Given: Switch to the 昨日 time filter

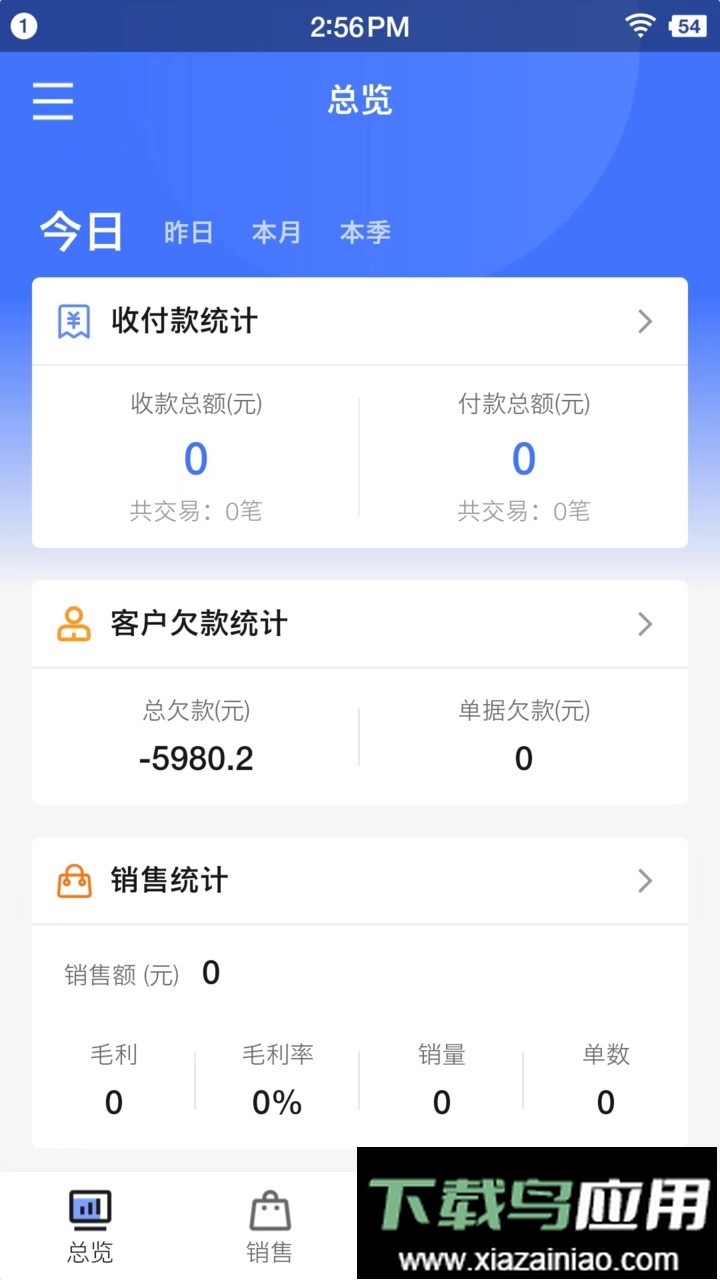Looking at the screenshot, I should coord(188,233).
